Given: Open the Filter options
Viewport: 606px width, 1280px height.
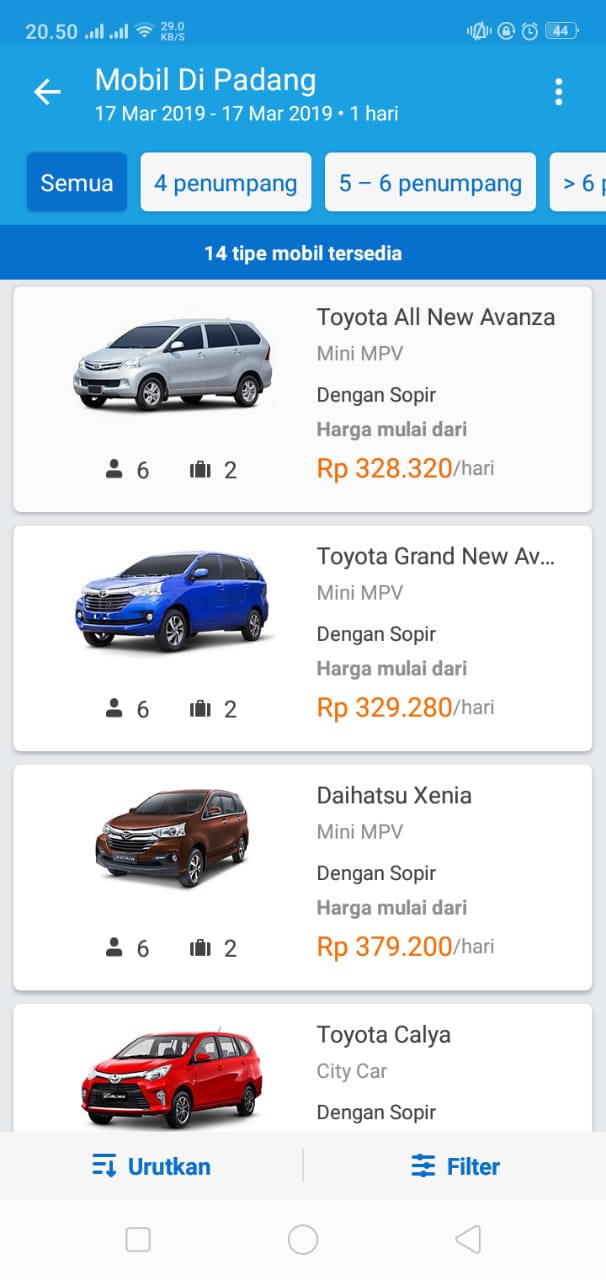Looking at the screenshot, I should (455, 1166).
